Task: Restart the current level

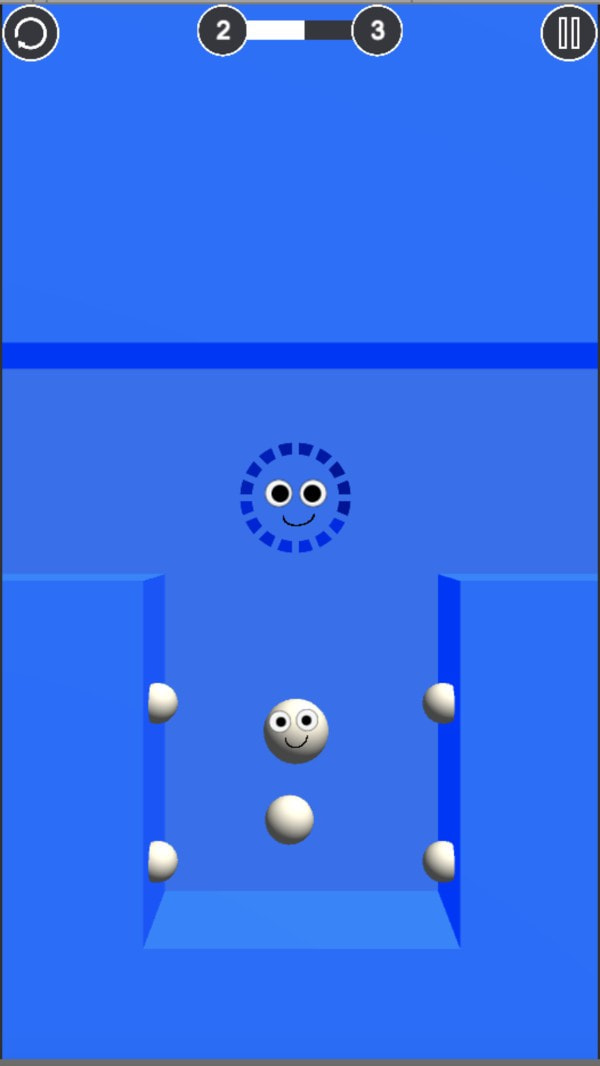Action: point(31,33)
